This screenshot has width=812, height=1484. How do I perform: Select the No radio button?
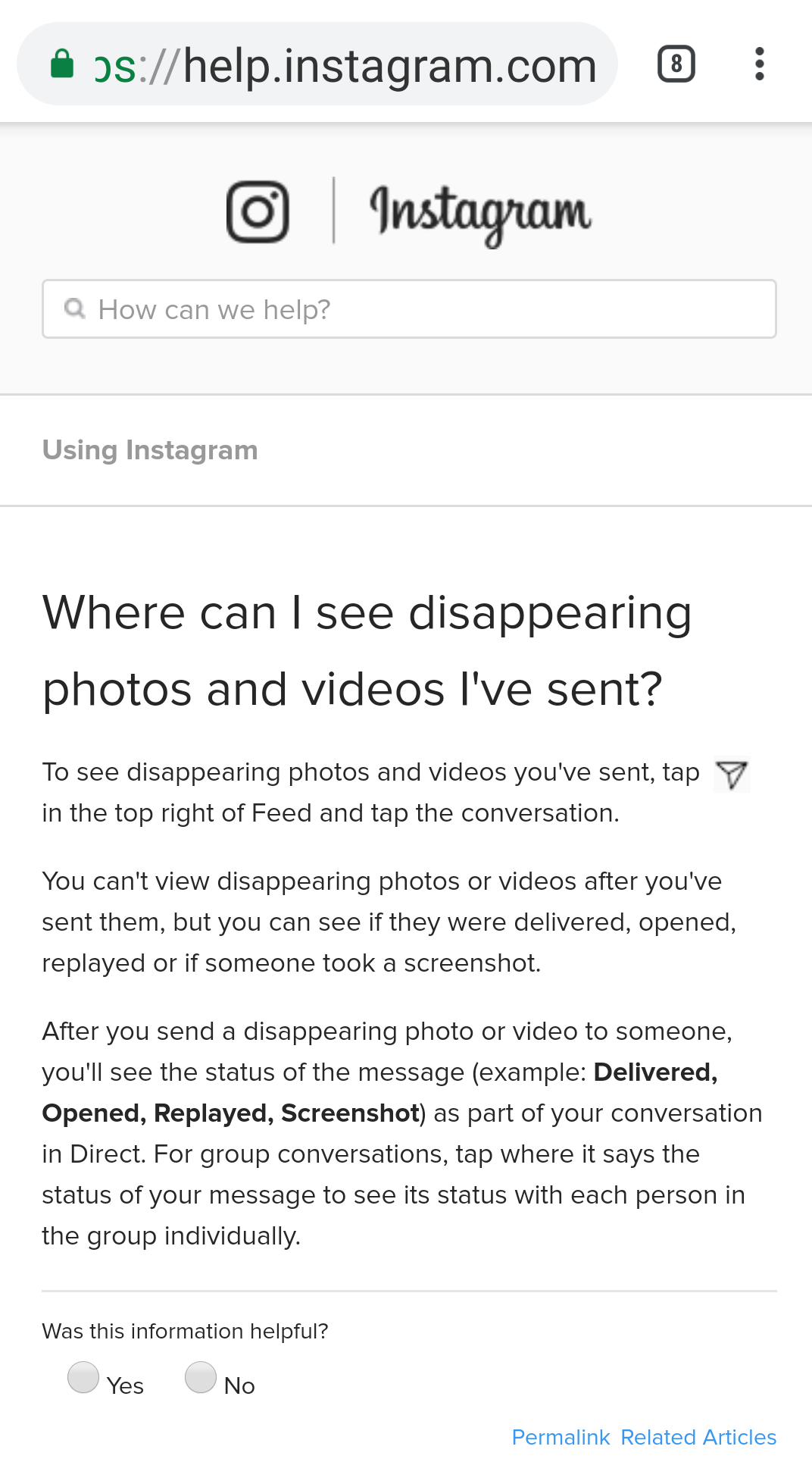[201, 1376]
